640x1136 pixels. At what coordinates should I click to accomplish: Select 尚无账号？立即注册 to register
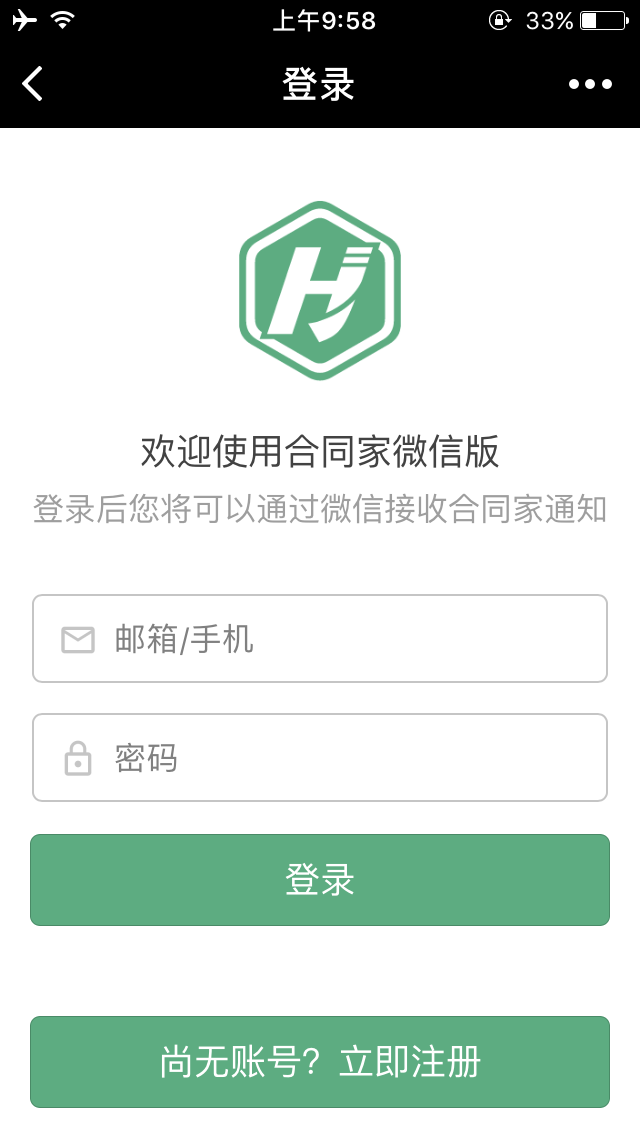[320, 1062]
